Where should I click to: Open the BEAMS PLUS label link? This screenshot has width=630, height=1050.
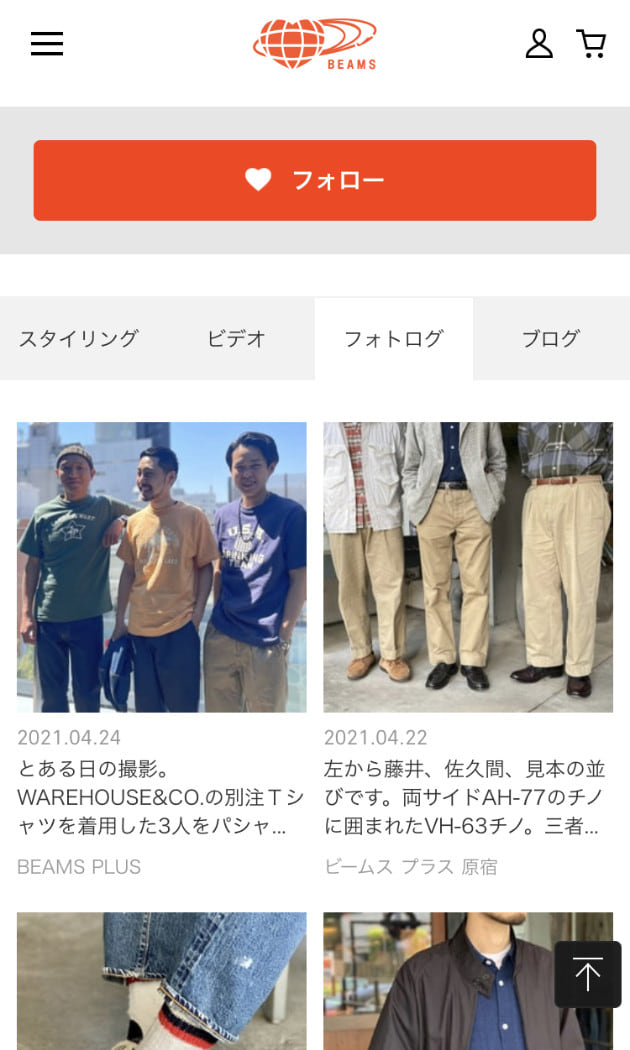pos(79,867)
